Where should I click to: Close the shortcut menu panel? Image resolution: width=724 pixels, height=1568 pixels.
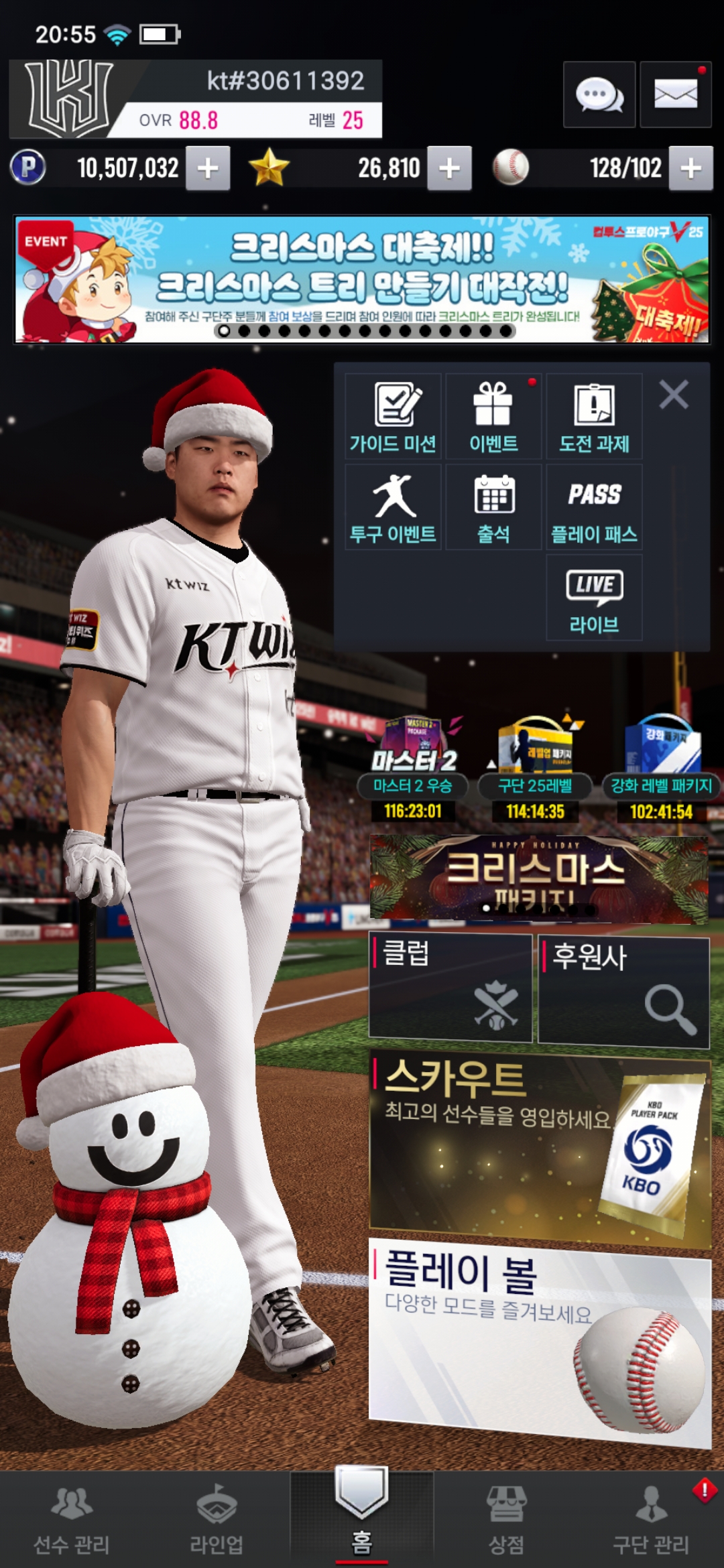point(674,395)
